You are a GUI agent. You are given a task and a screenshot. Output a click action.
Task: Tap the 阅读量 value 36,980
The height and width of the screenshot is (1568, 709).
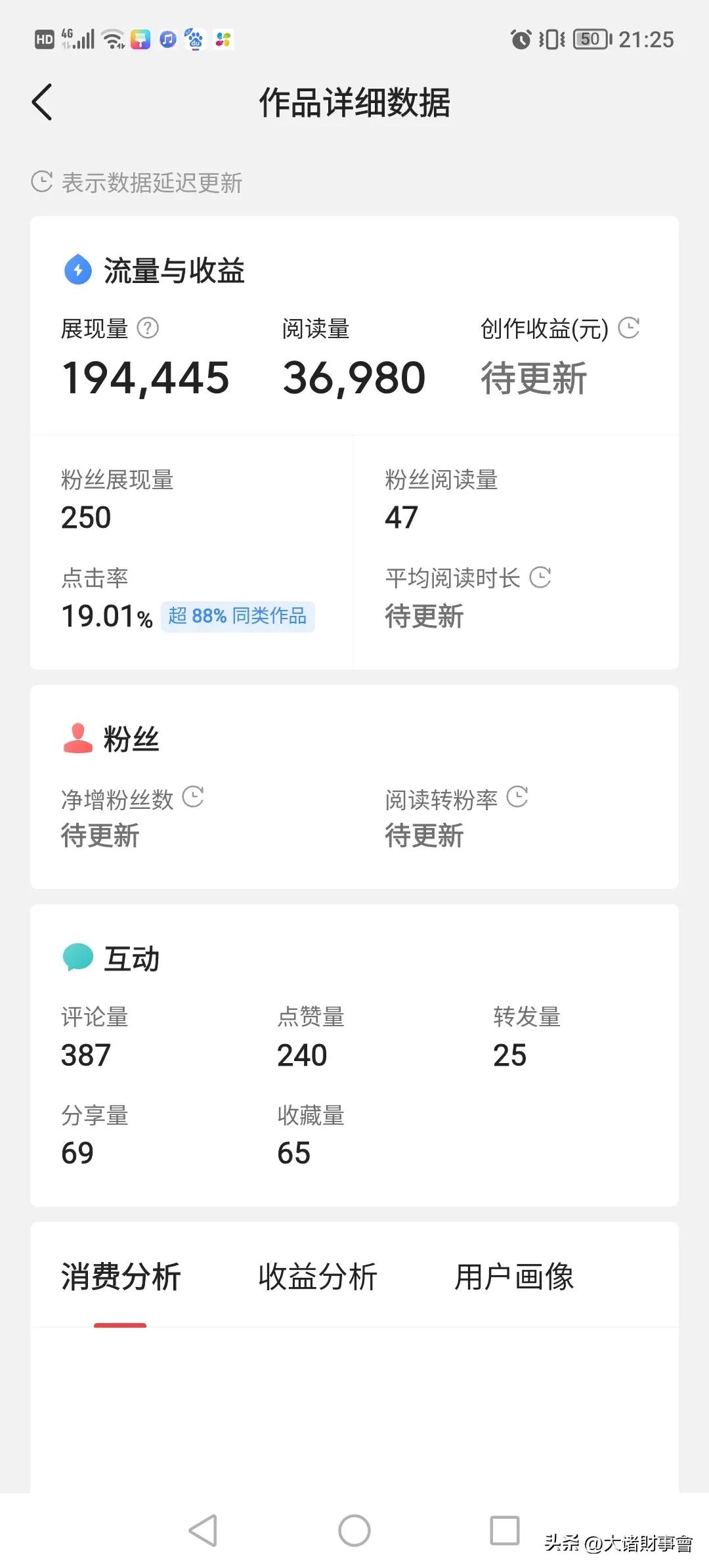[x=354, y=377]
